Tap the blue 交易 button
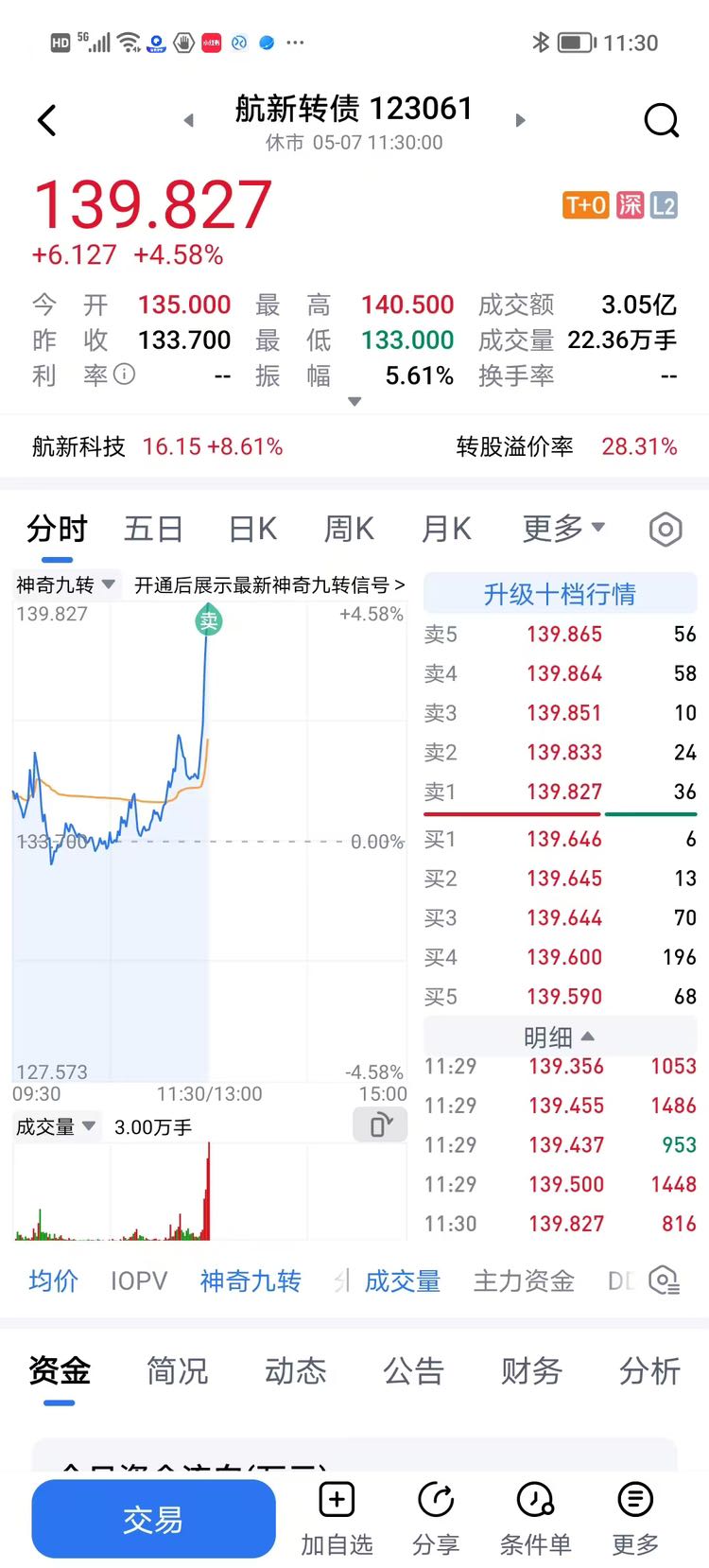This screenshot has width=709, height=1568. click(x=153, y=1519)
